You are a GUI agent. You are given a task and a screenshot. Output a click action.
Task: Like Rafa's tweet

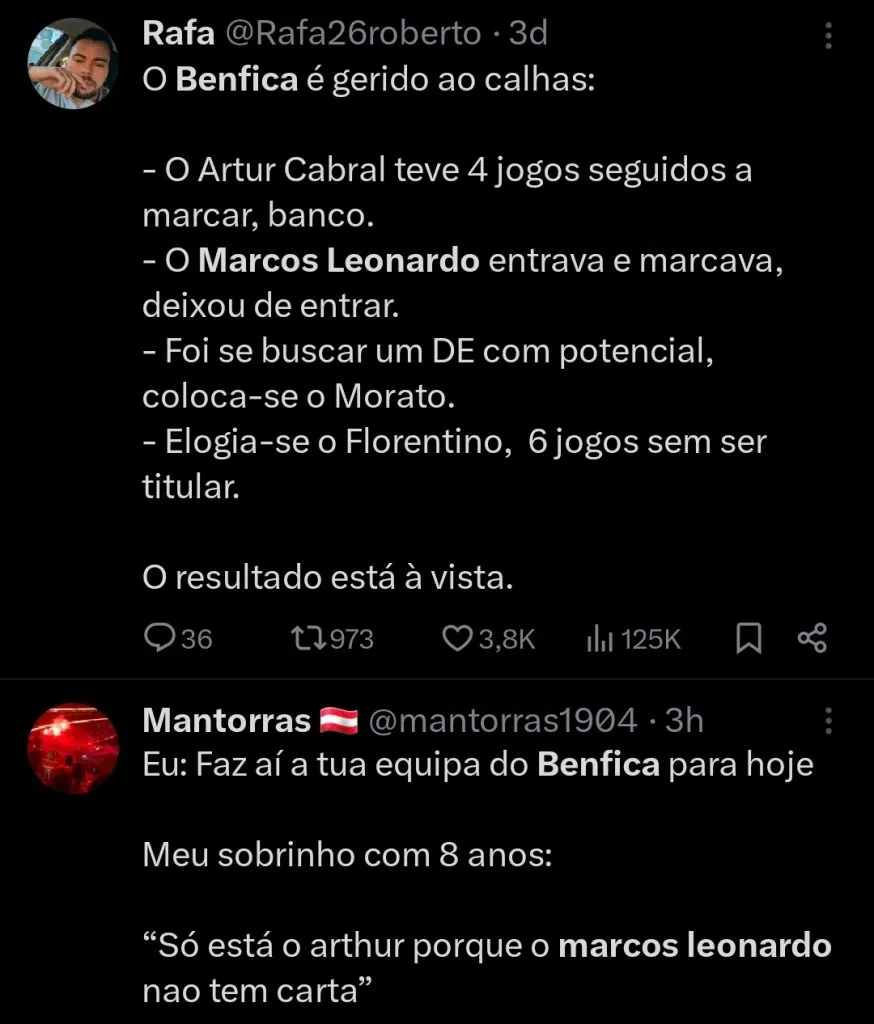pos(459,638)
